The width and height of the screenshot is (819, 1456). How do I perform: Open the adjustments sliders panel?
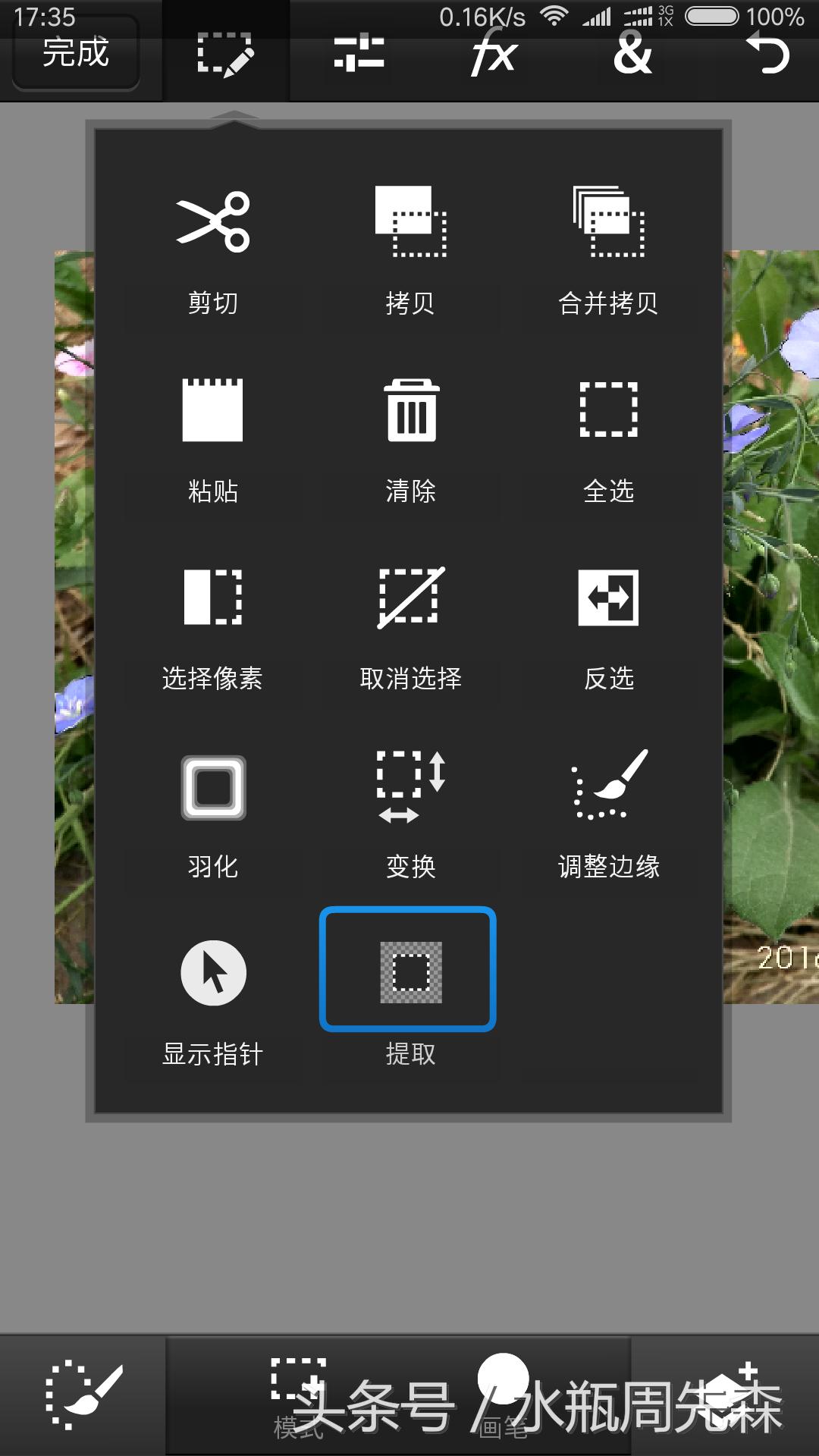[360, 55]
